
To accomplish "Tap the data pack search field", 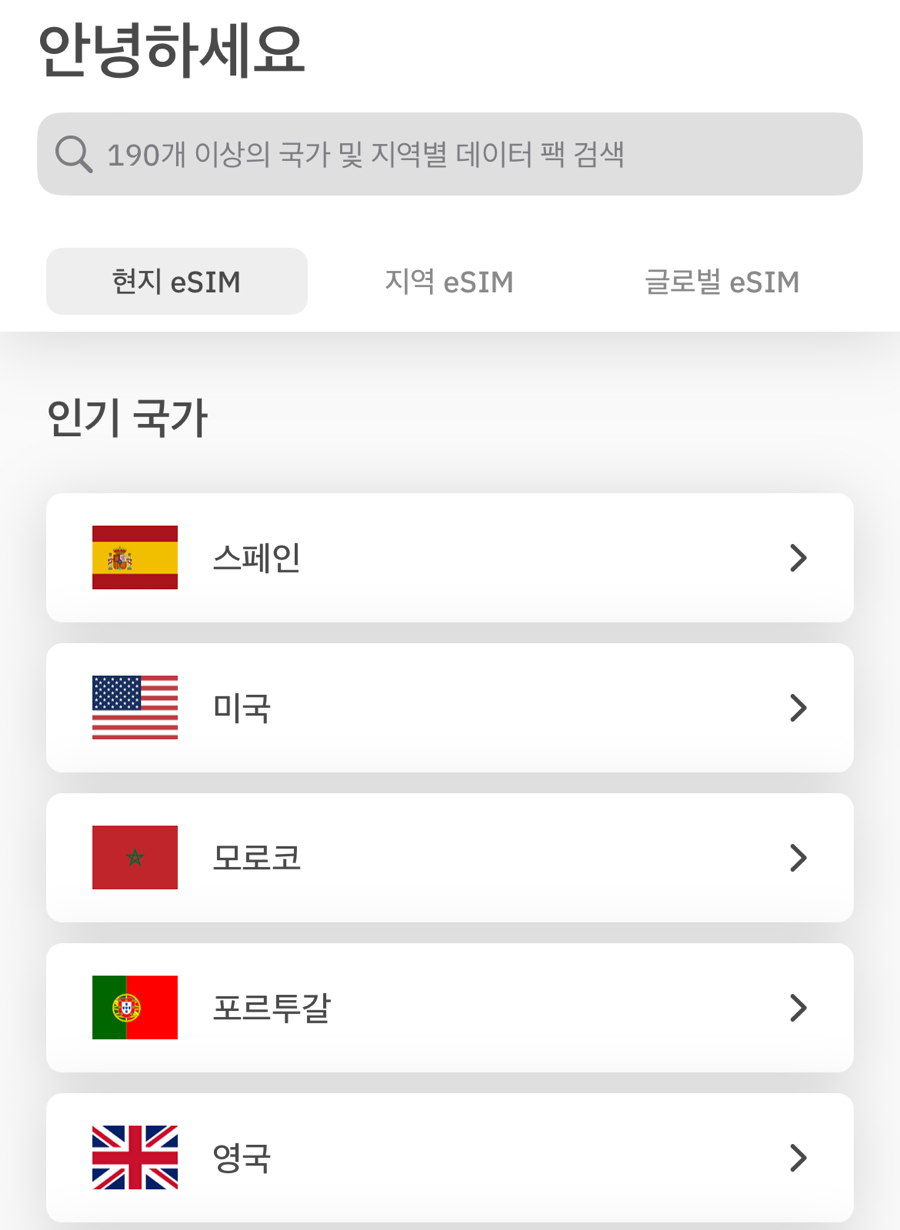I will [450, 154].
